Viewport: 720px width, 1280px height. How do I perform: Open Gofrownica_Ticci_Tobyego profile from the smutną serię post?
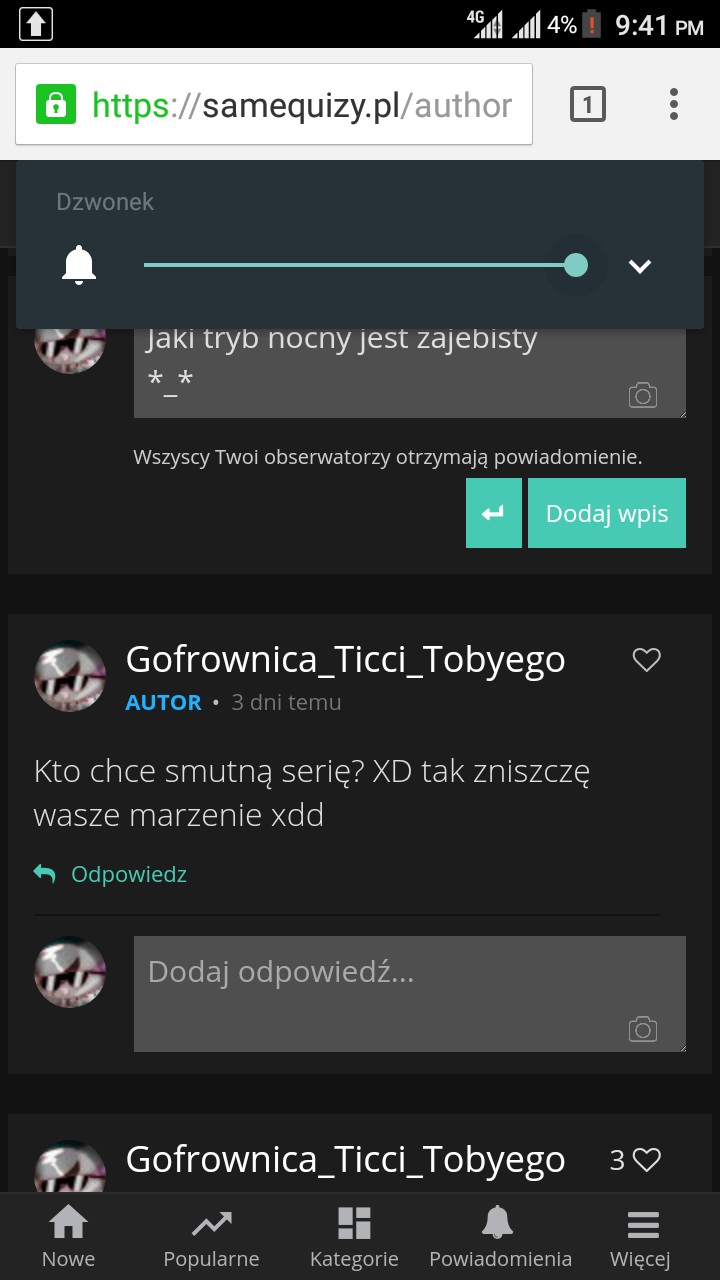[345, 660]
